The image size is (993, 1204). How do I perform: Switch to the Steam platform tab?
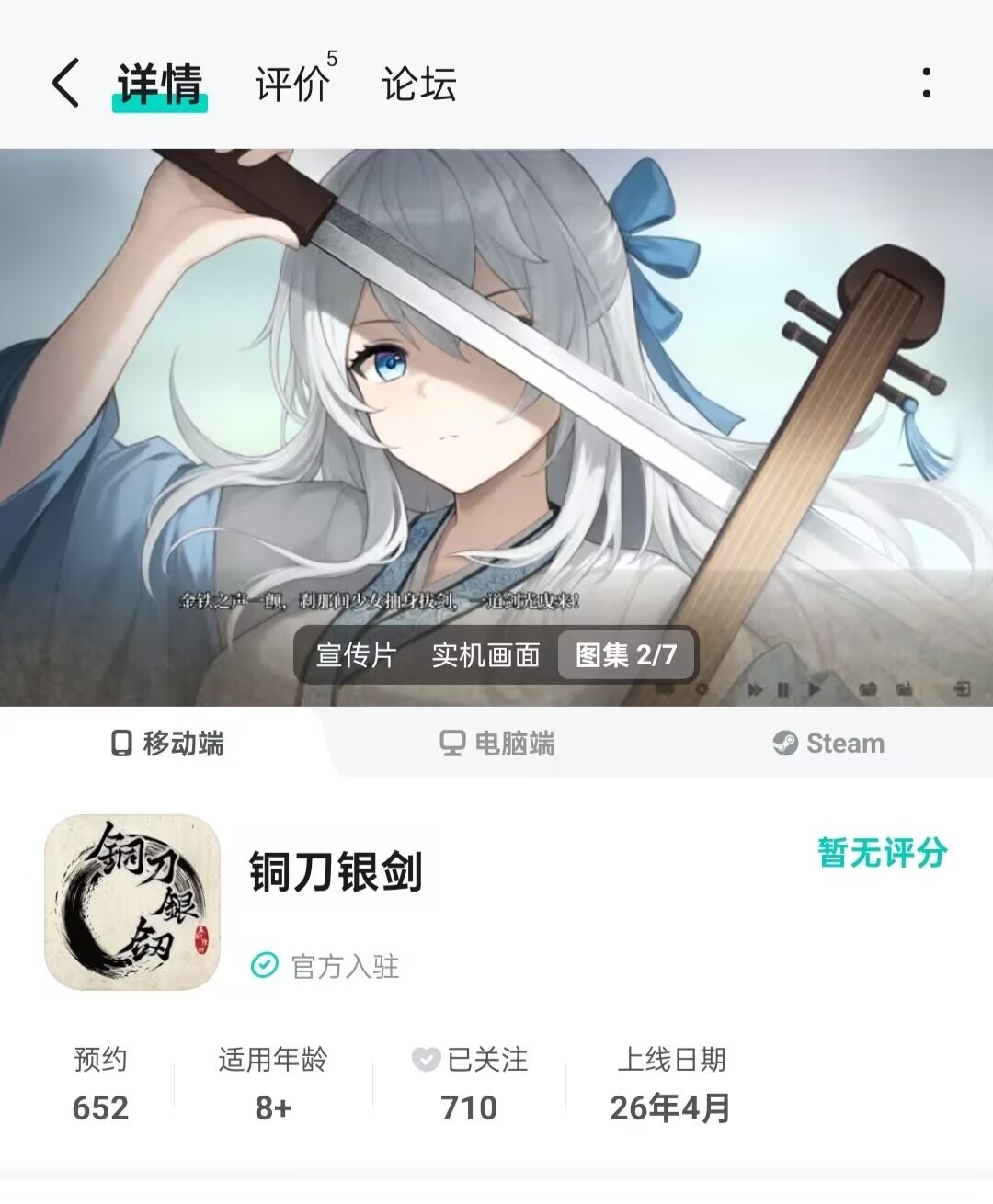tap(828, 744)
